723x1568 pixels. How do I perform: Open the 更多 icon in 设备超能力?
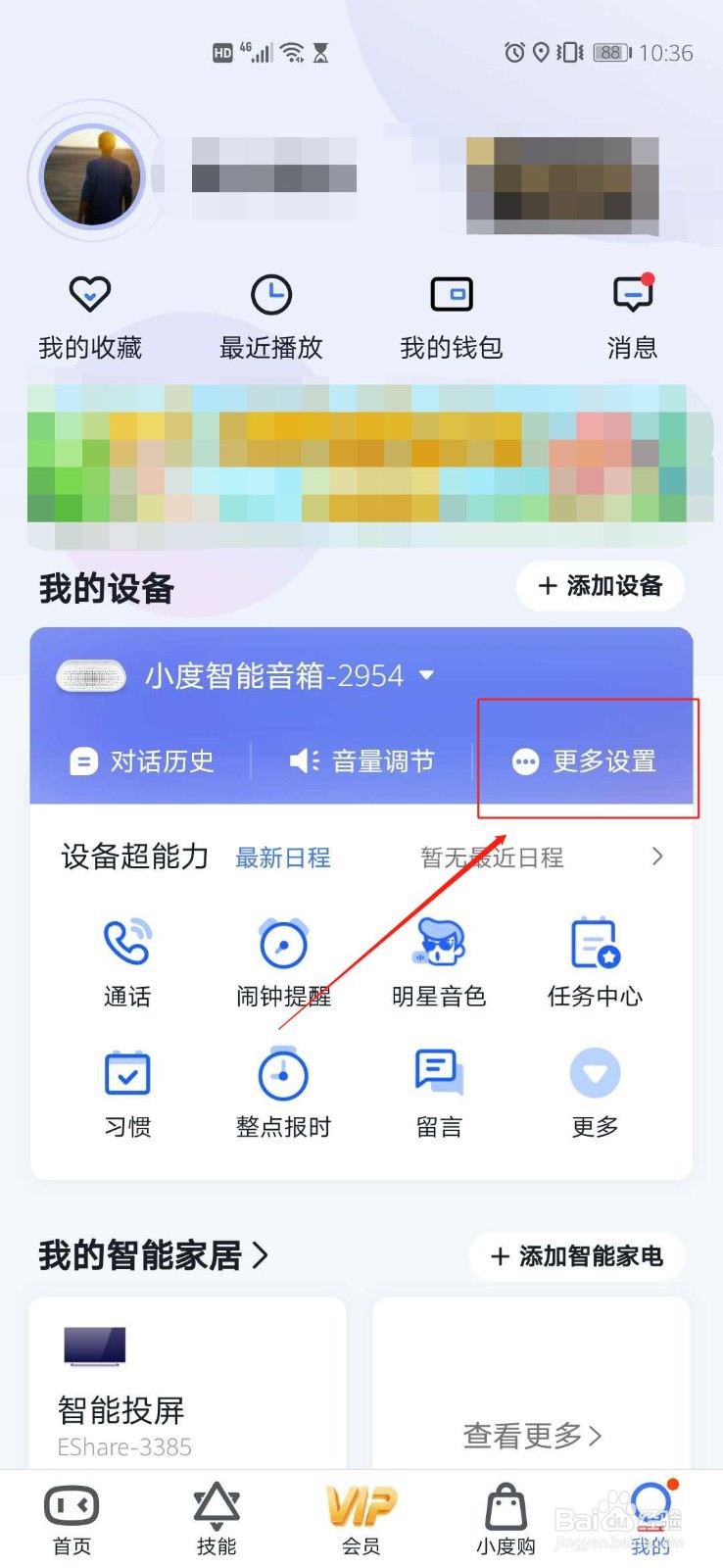pyautogui.click(x=594, y=1075)
